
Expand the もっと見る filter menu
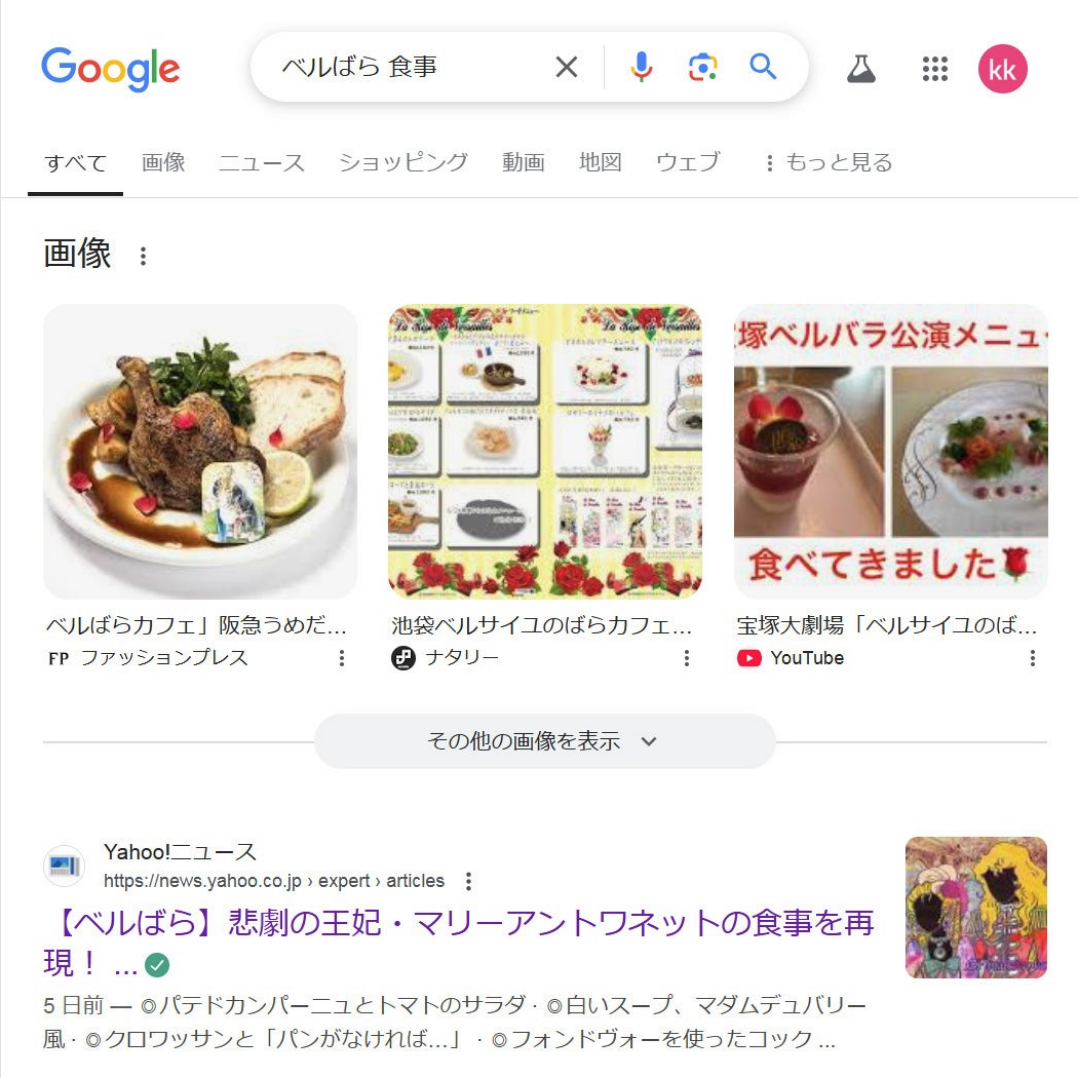click(827, 162)
